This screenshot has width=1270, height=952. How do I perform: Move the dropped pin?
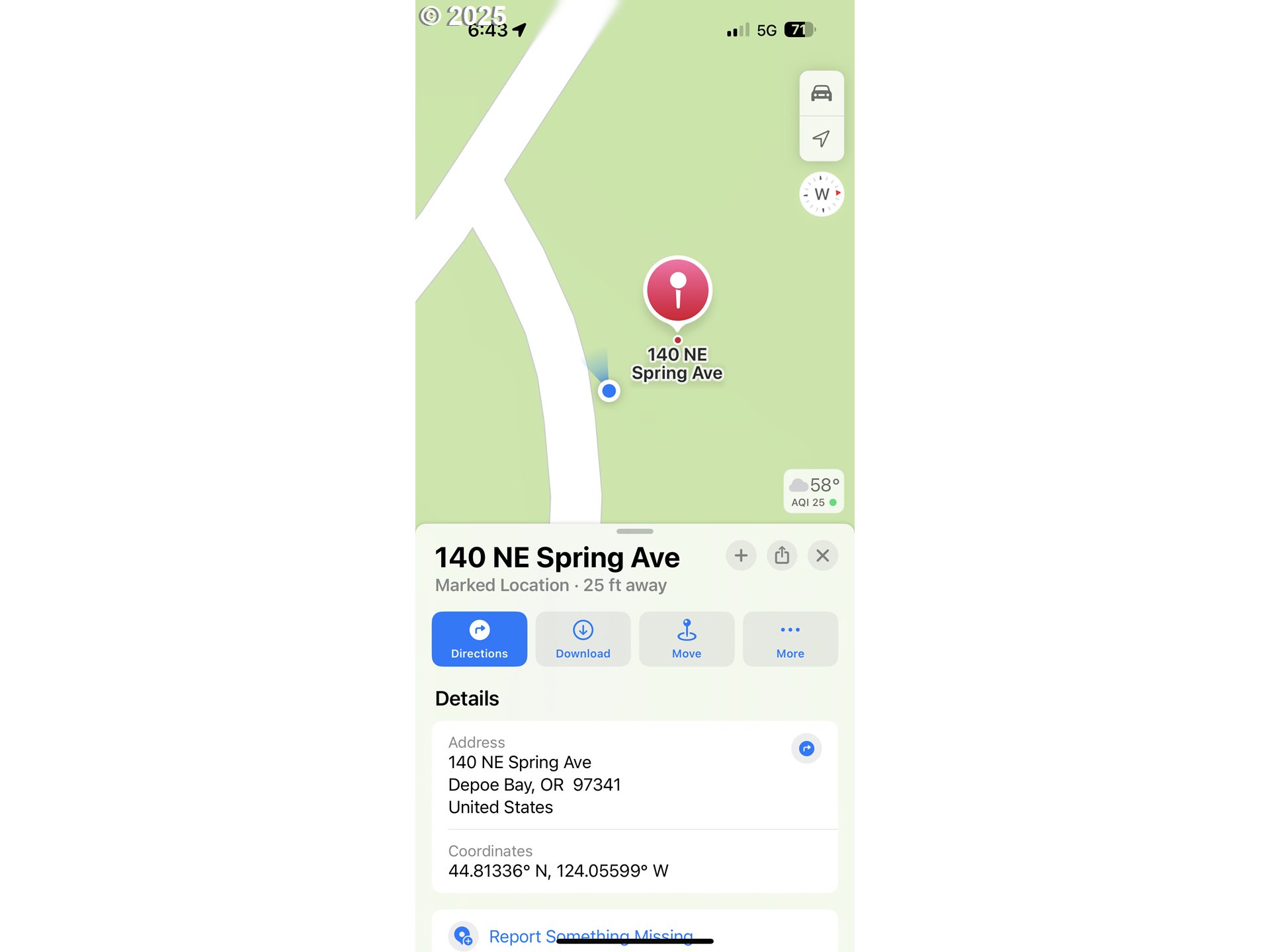click(x=687, y=639)
